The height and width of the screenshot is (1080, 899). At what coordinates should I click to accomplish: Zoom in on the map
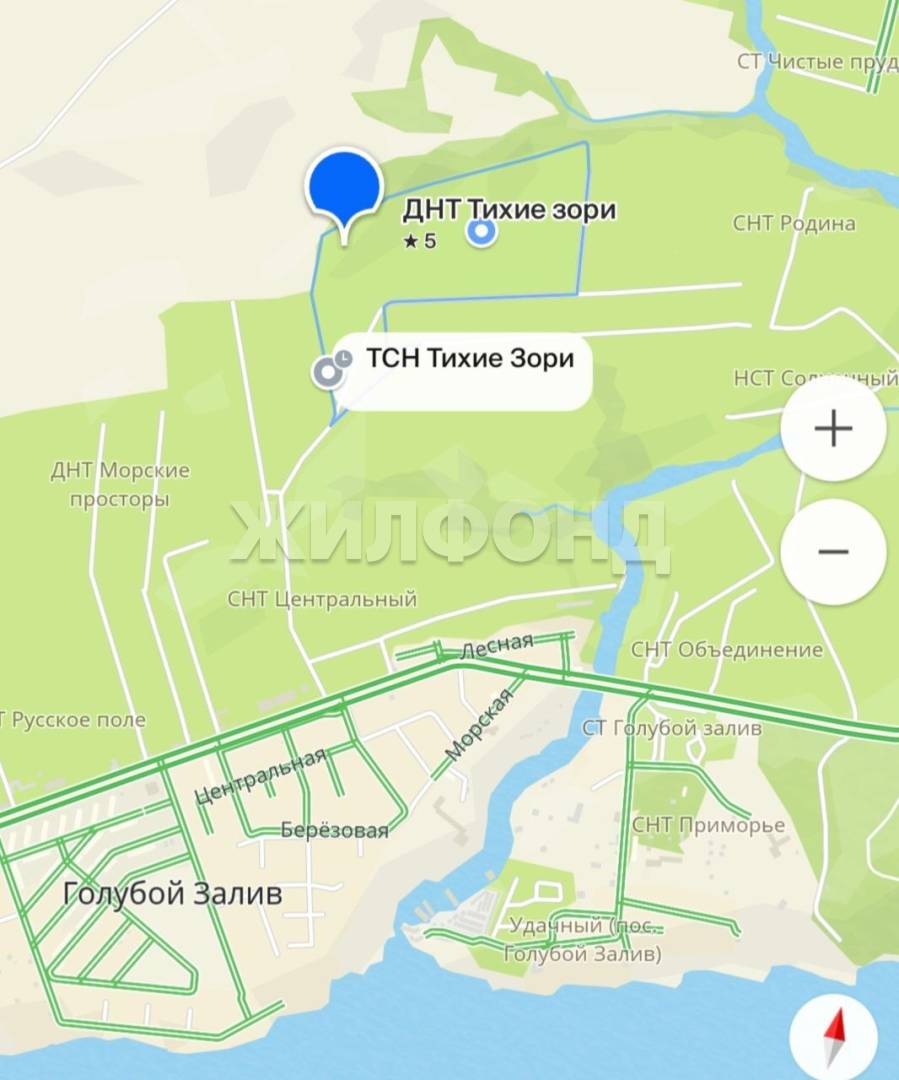click(x=832, y=430)
